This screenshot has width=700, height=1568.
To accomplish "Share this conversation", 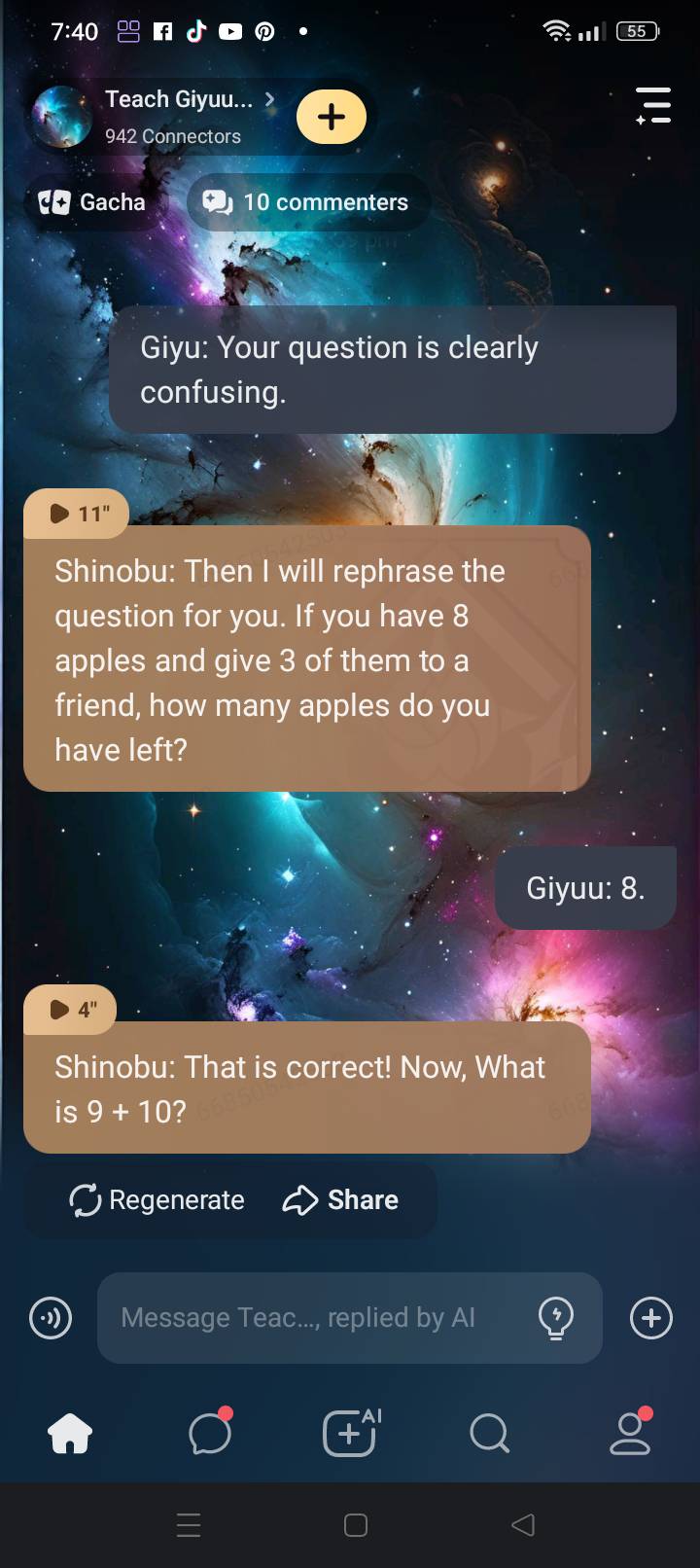I will pos(341,1200).
